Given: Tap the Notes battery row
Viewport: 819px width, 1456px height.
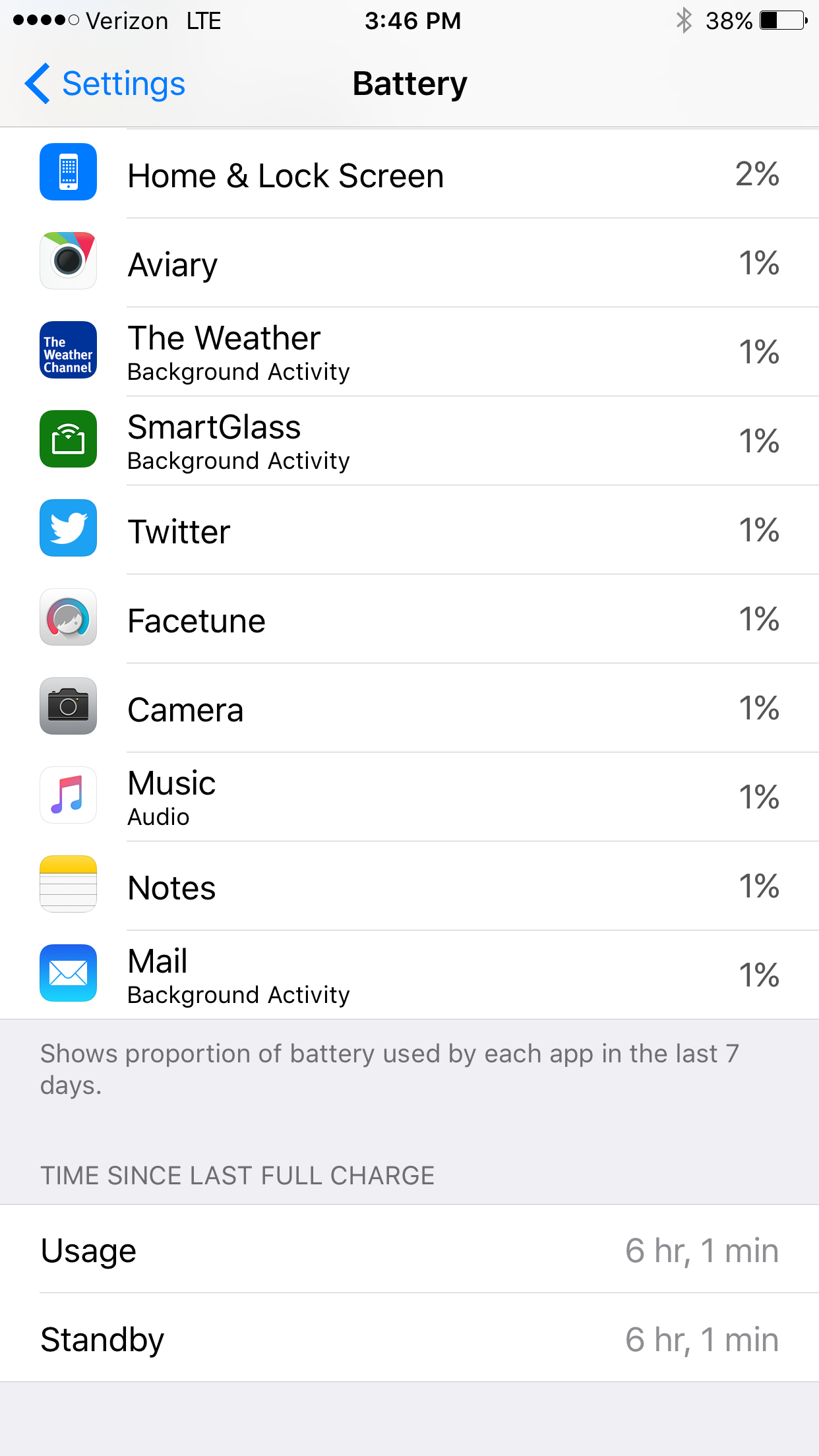Looking at the screenshot, I should coord(409,887).
